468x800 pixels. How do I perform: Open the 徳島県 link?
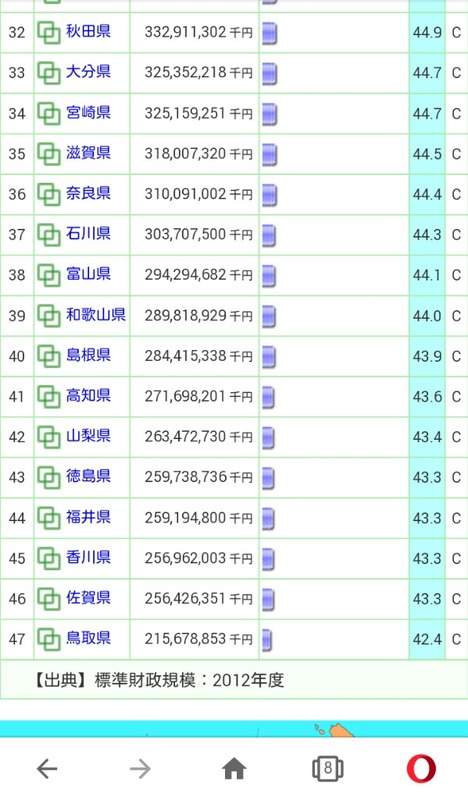[x=88, y=477]
